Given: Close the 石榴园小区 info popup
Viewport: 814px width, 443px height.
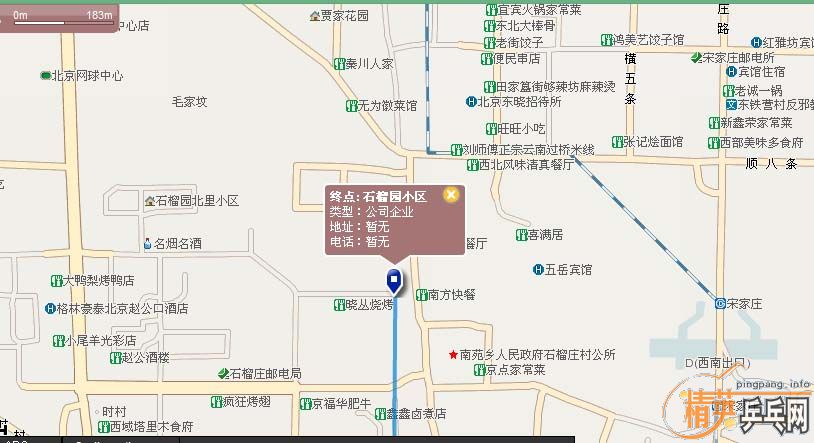Looking at the screenshot, I should click(x=451, y=194).
